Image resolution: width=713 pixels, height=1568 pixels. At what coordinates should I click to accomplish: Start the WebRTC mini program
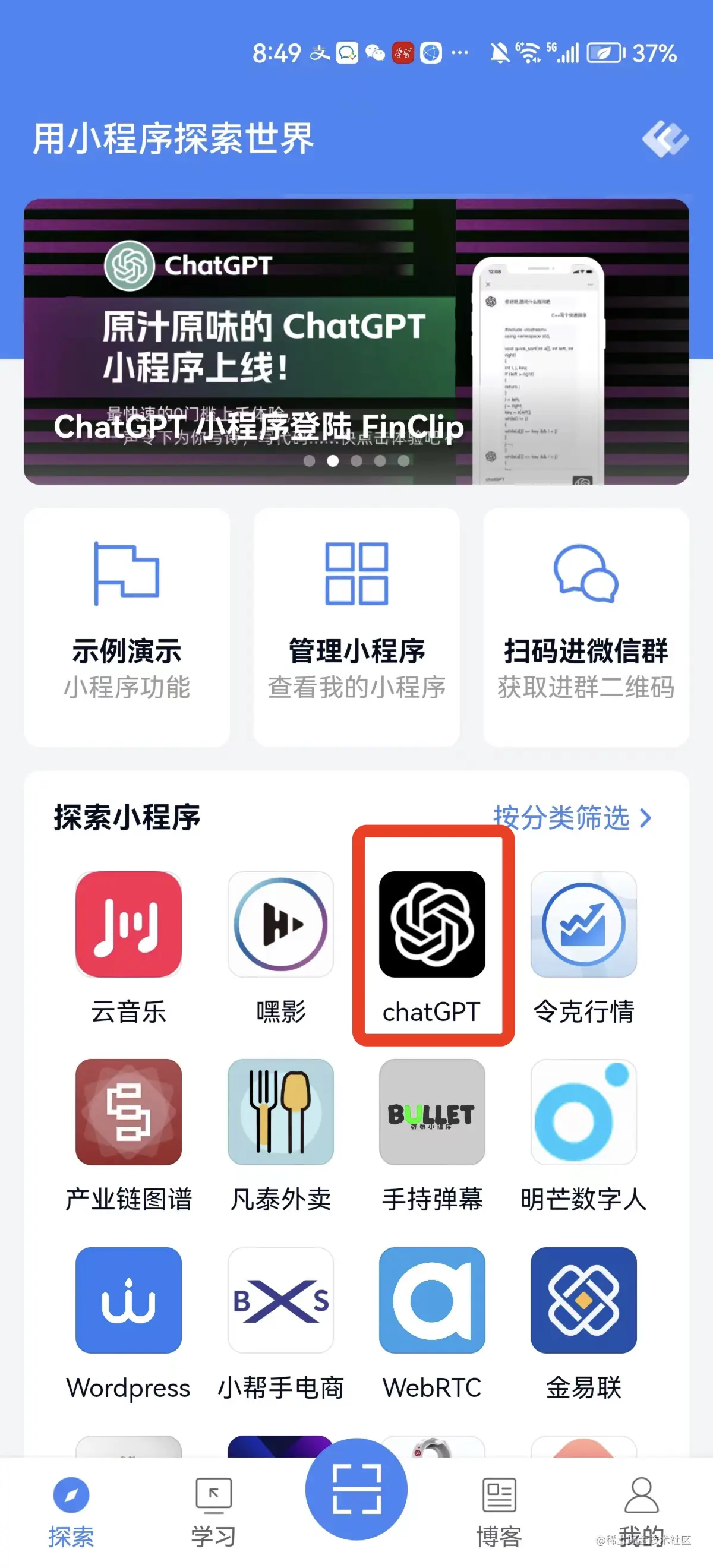(432, 1300)
